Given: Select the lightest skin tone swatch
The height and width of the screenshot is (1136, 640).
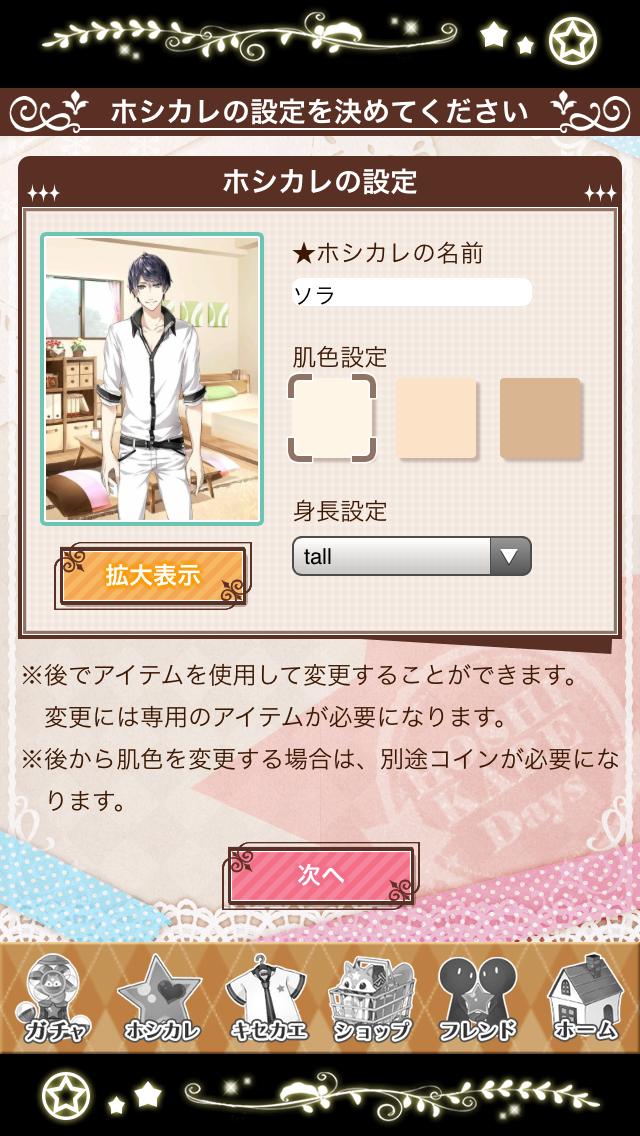Looking at the screenshot, I should (332, 418).
